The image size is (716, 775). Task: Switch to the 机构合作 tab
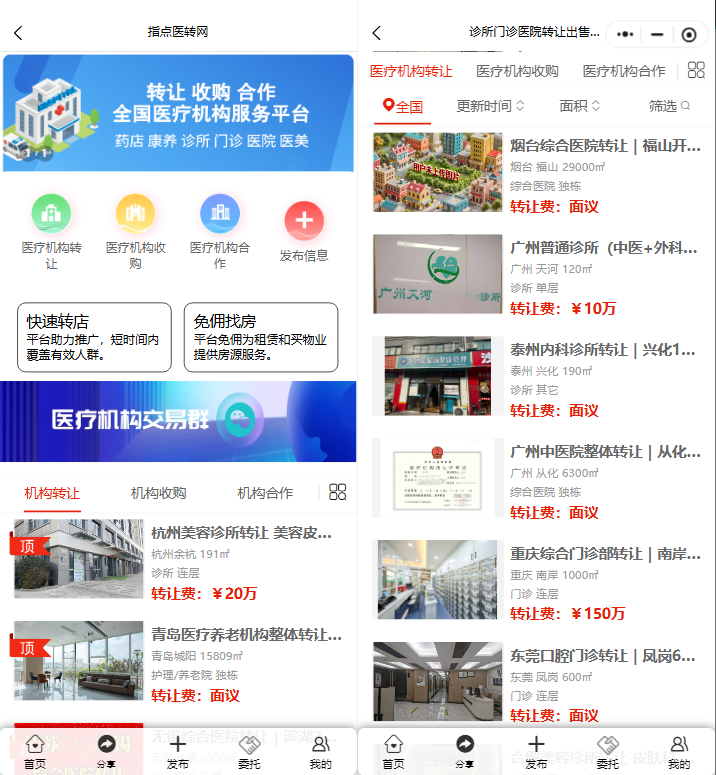coord(265,493)
